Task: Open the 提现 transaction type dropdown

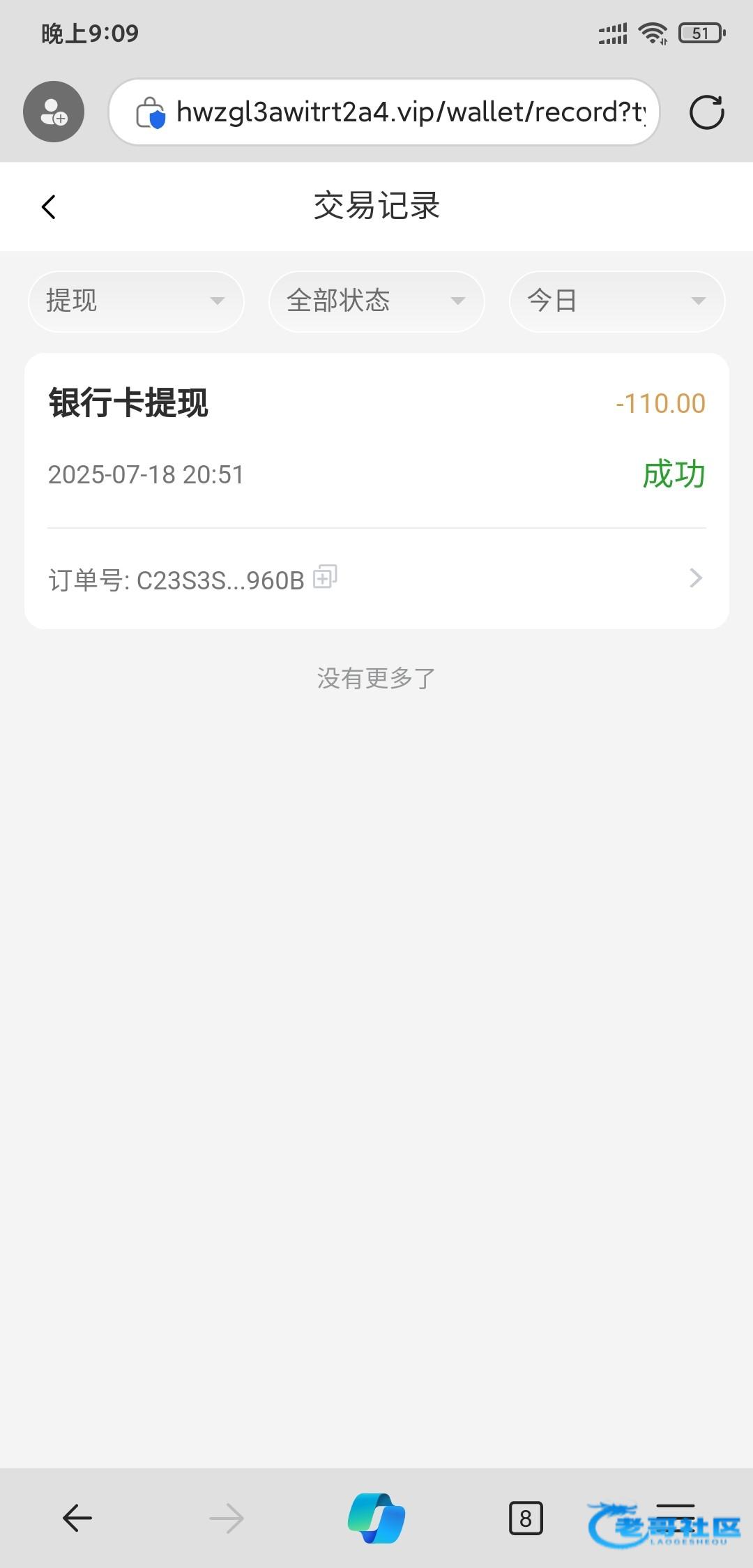Action: [x=136, y=301]
